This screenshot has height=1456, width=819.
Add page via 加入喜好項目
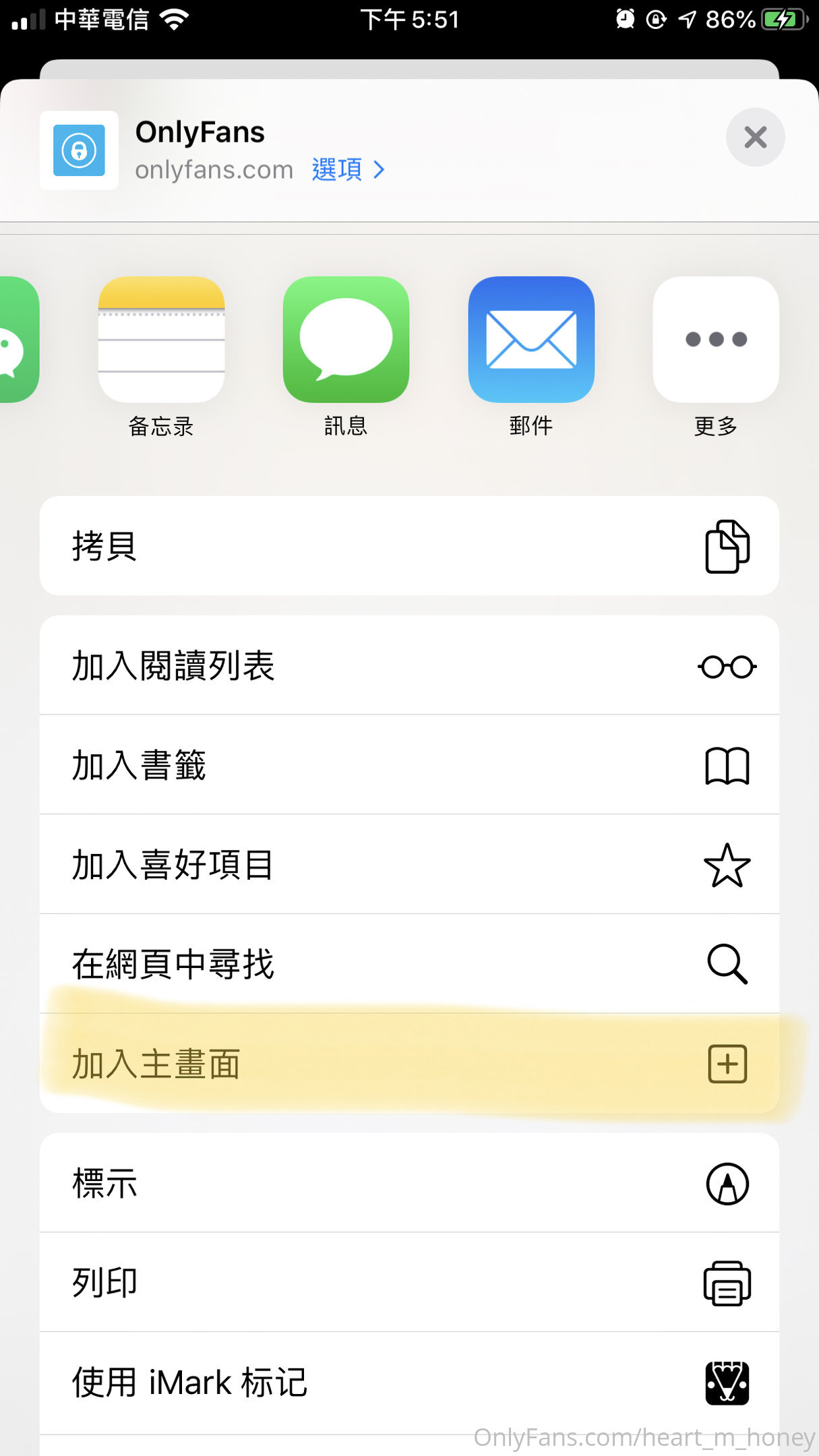(409, 865)
